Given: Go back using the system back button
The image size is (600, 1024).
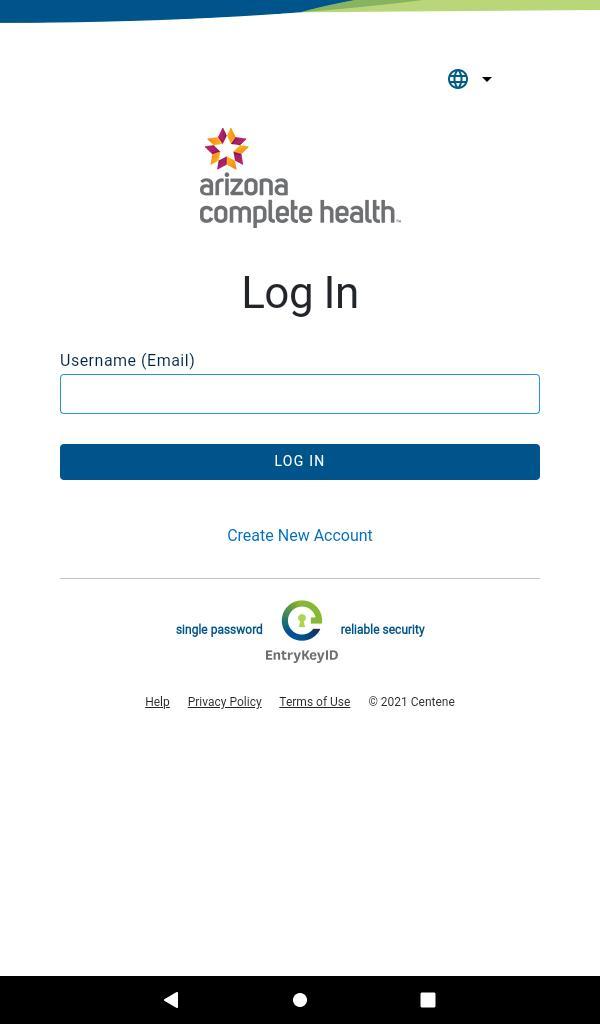Looking at the screenshot, I should click(x=171, y=999).
